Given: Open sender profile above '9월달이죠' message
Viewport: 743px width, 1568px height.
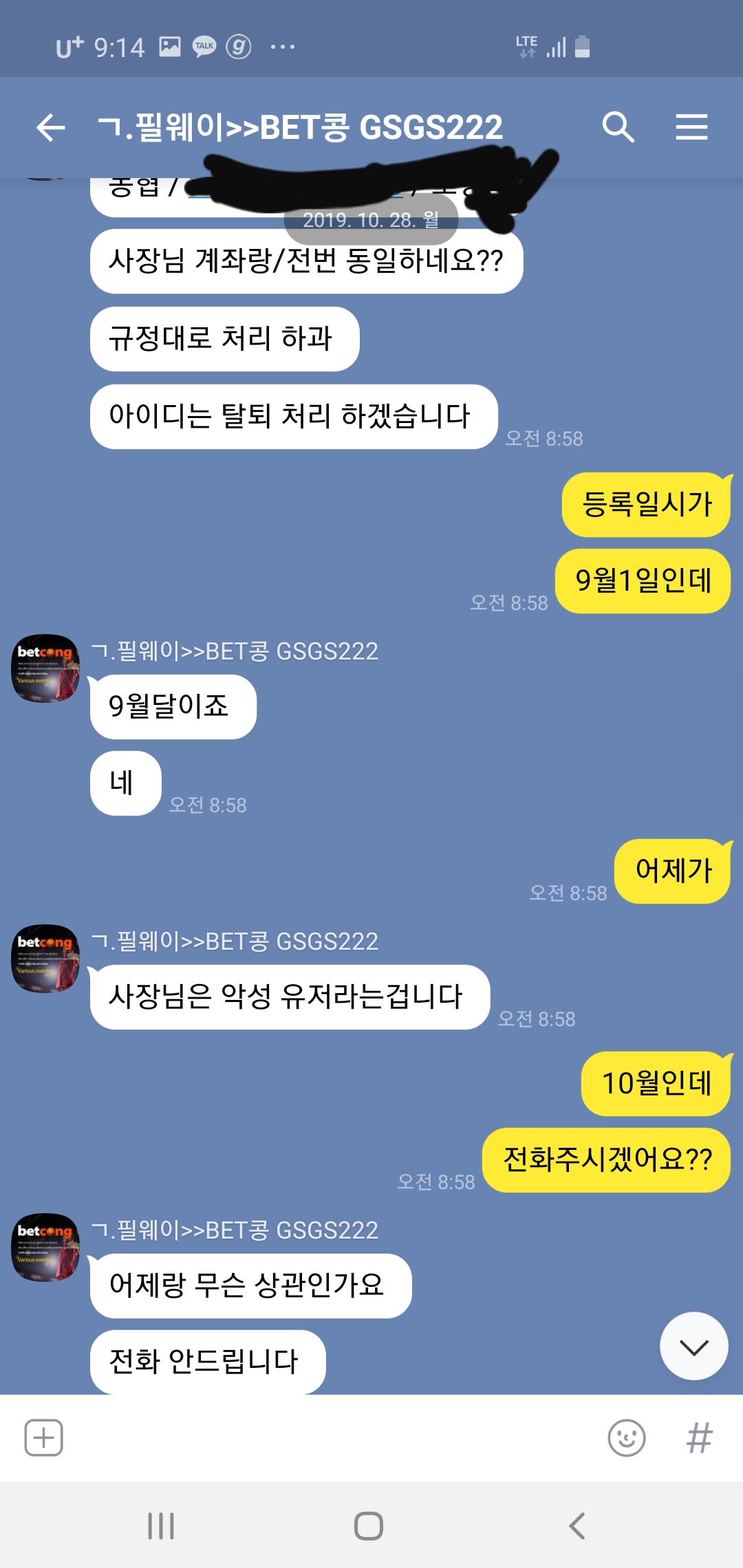Looking at the screenshot, I should tap(46, 668).
